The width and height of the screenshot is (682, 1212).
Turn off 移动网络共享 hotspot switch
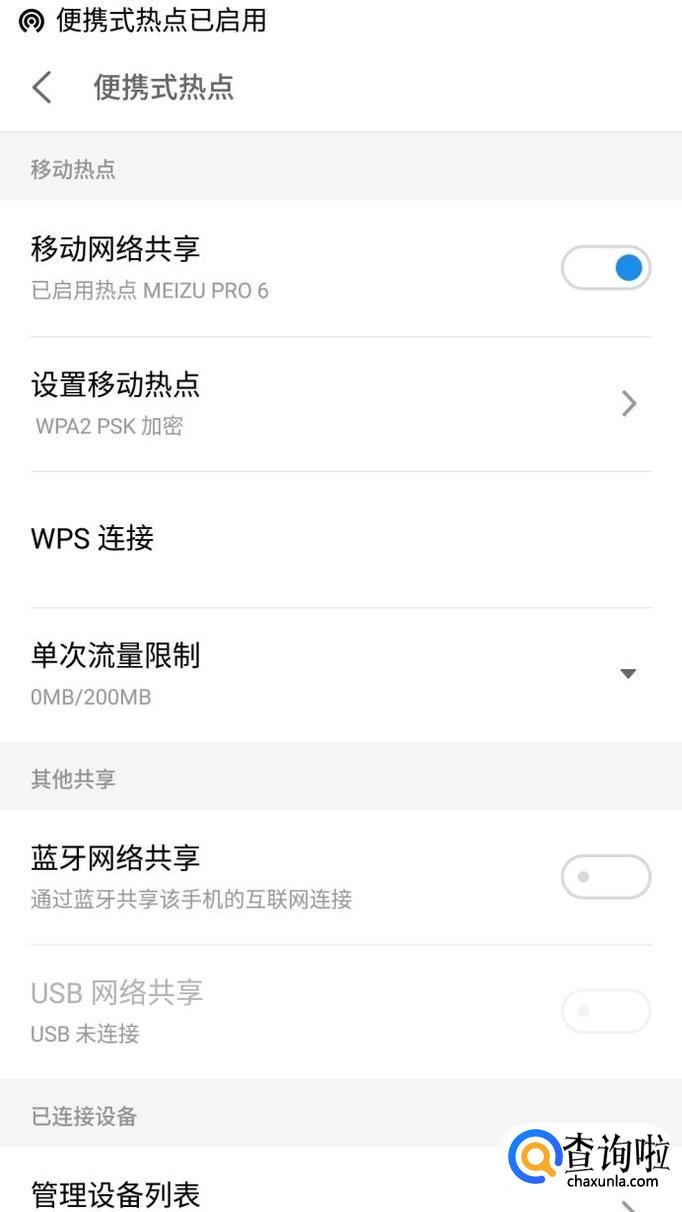(x=606, y=268)
